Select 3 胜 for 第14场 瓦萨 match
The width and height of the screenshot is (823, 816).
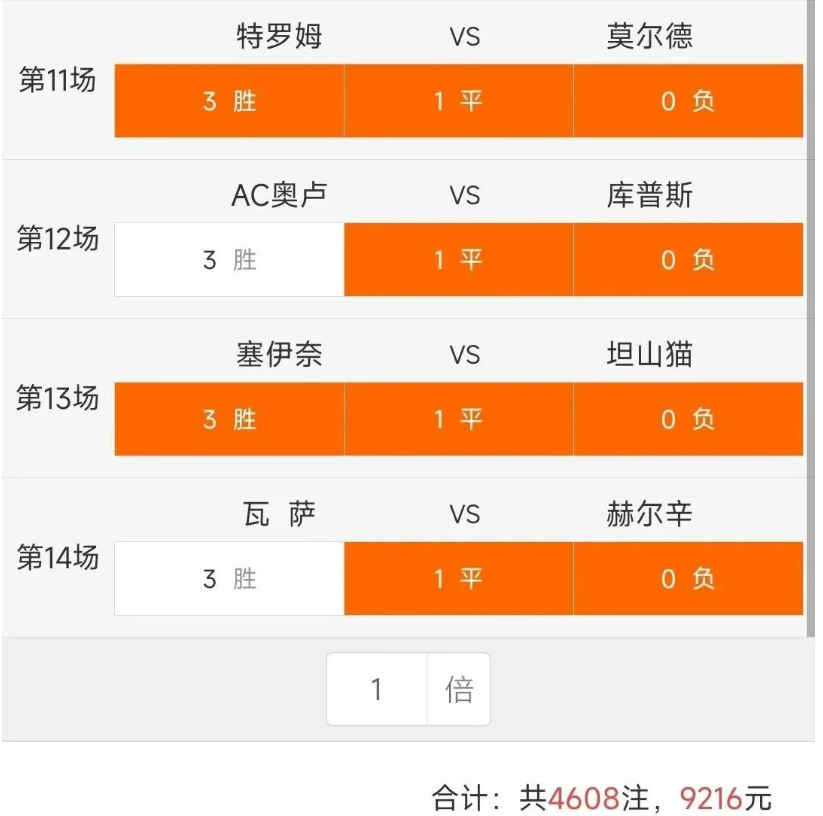[229, 579]
